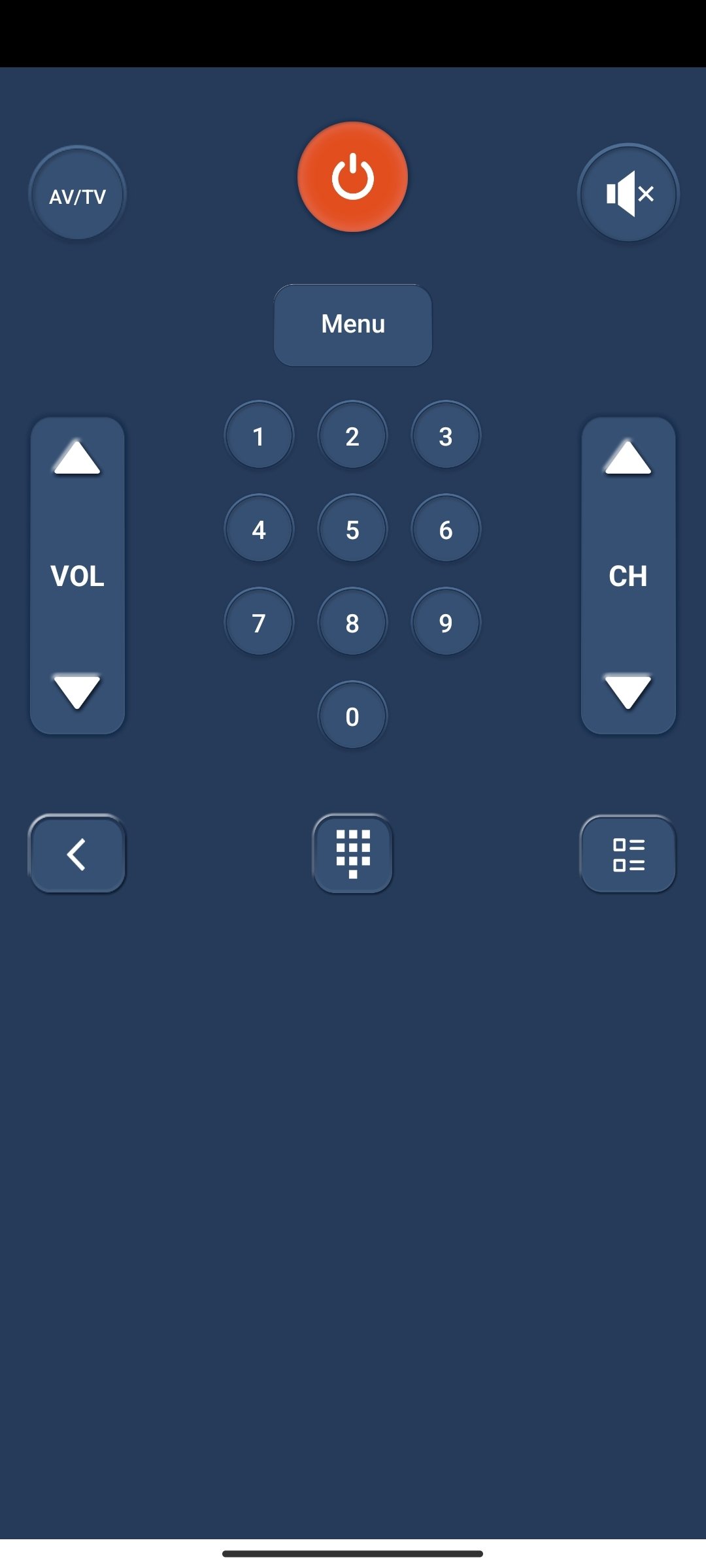The image size is (706, 1568).
Task: Go back using the left chevron button
Action: point(77,854)
